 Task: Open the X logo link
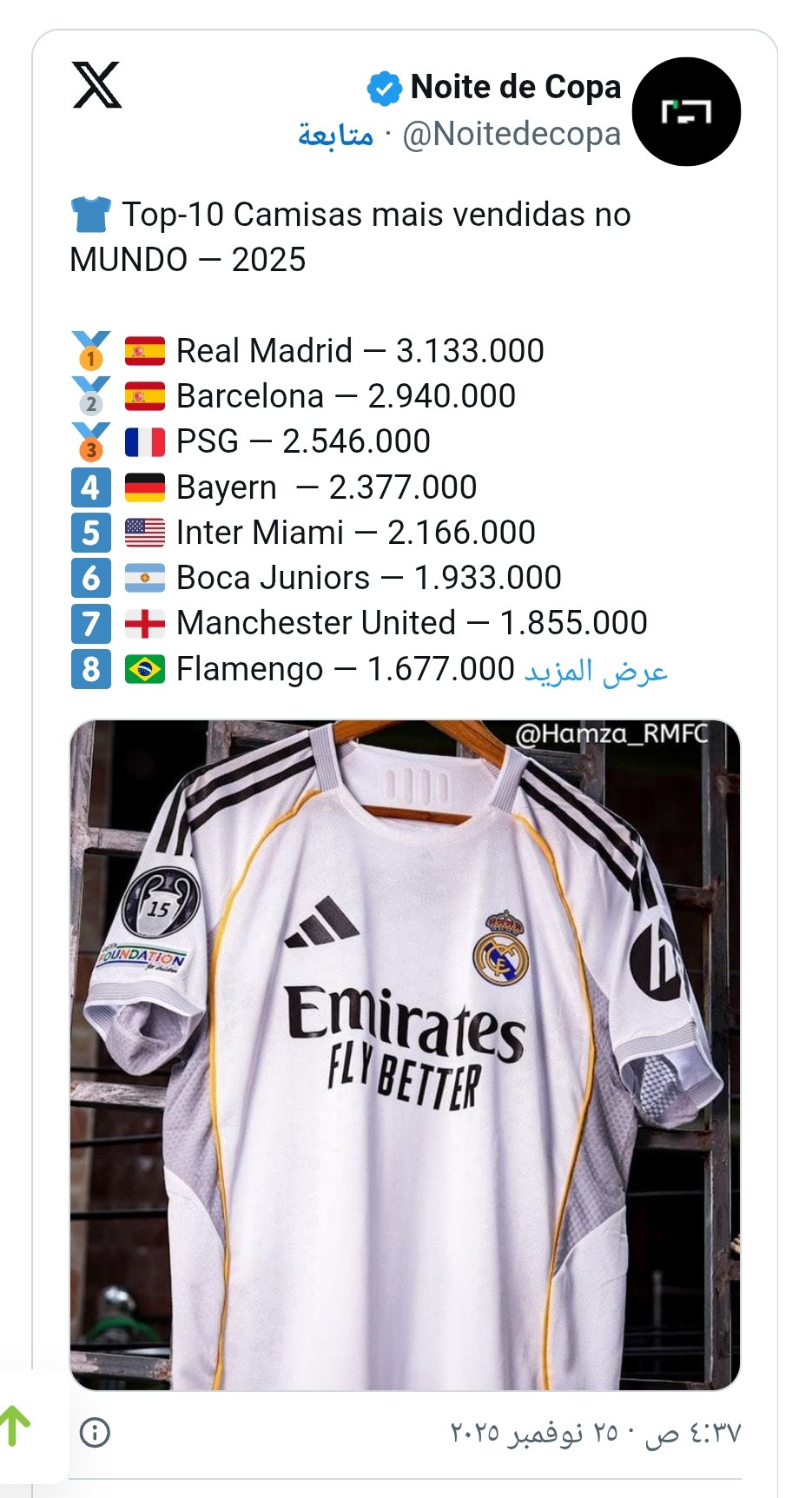[96, 85]
